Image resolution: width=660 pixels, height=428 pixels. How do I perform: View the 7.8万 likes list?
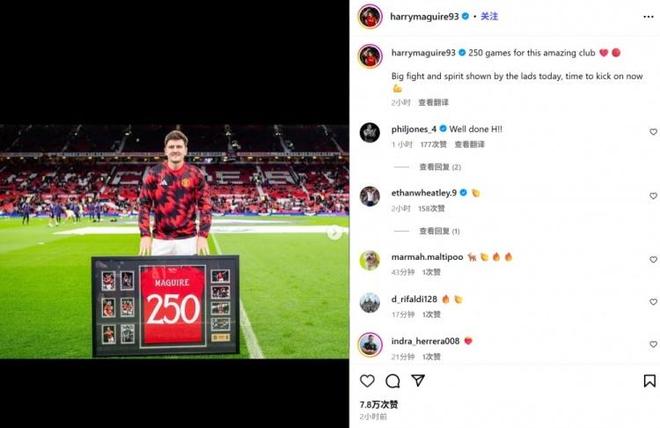tap(379, 404)
